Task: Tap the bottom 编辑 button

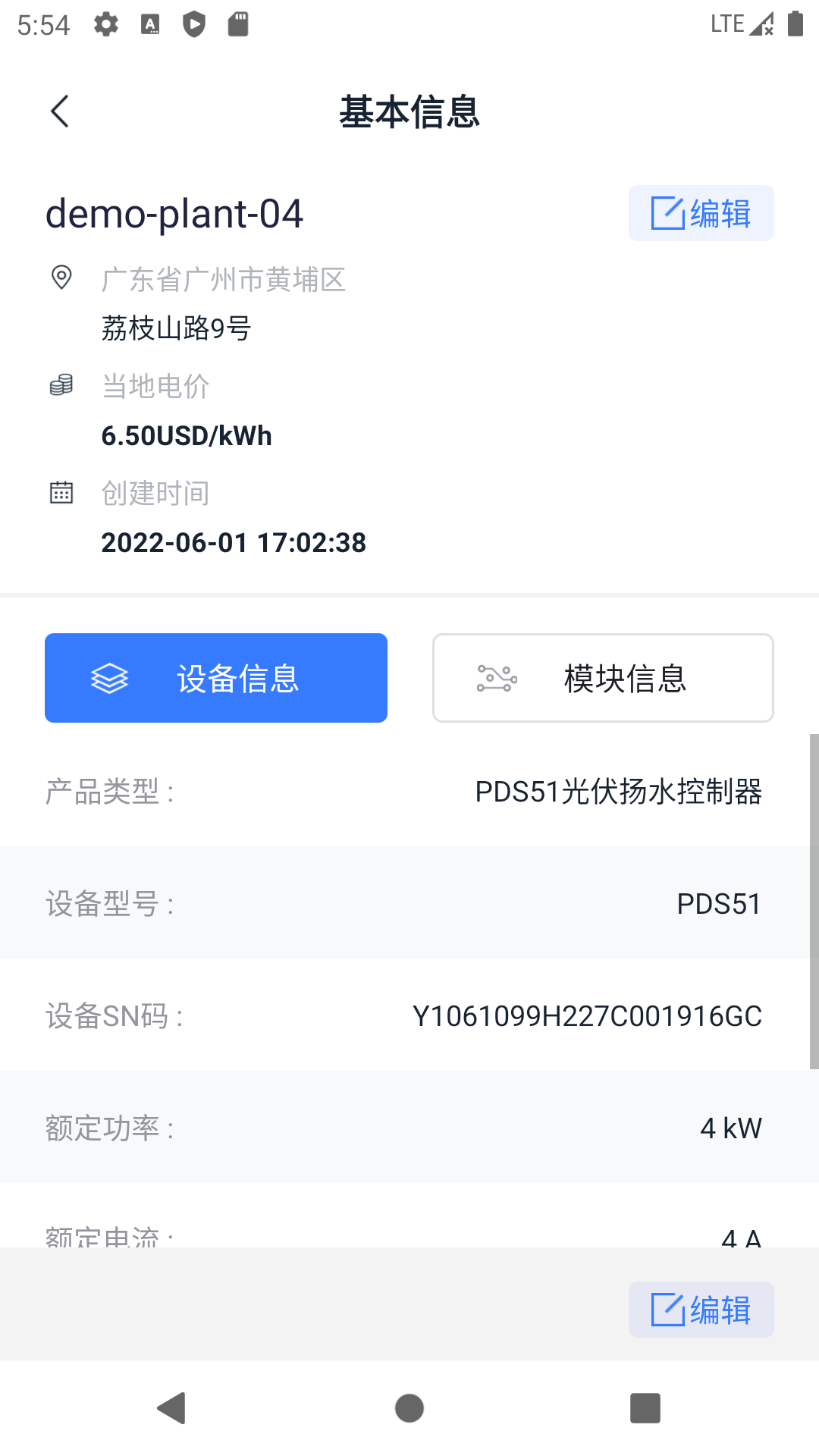Action: pos(701,1310)
